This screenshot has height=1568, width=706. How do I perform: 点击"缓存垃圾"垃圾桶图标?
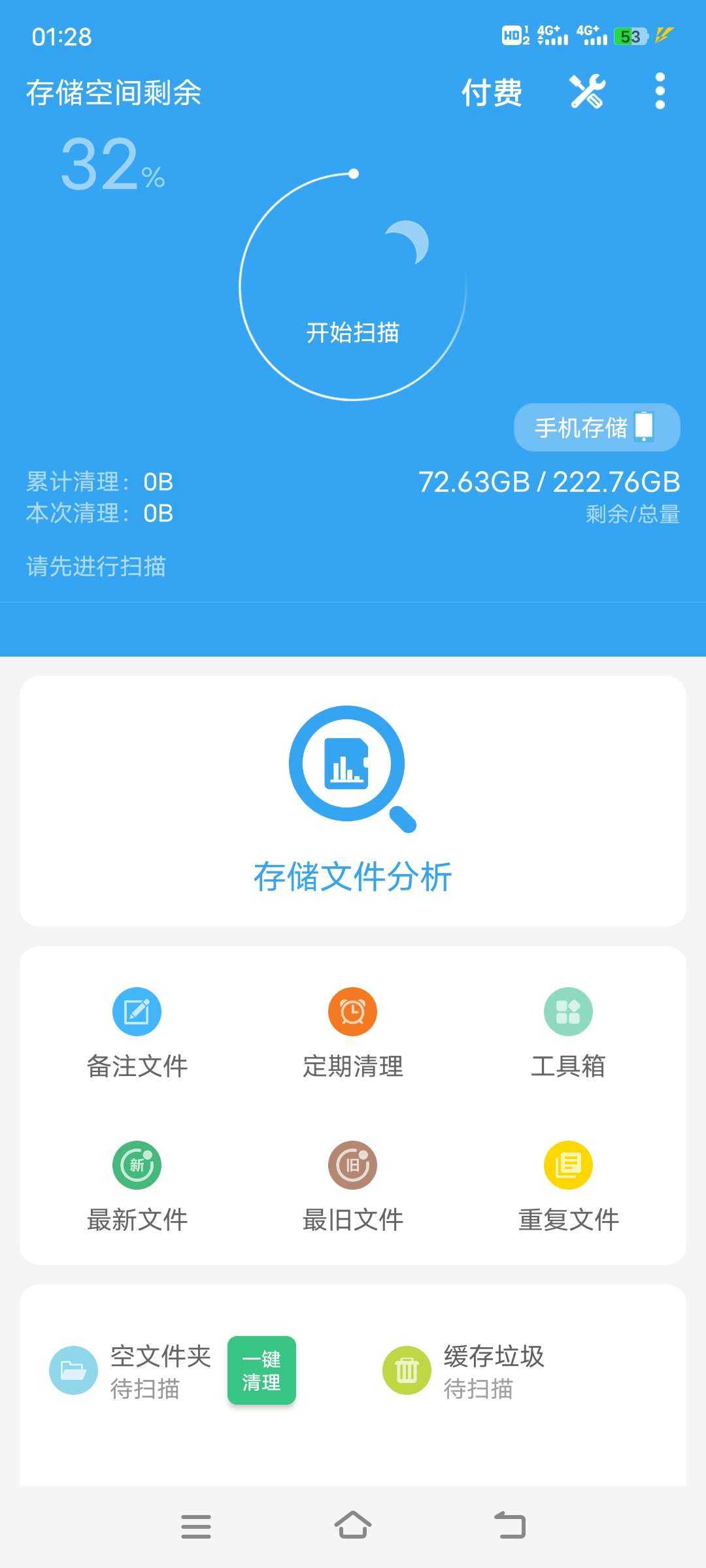[406, 1370]
